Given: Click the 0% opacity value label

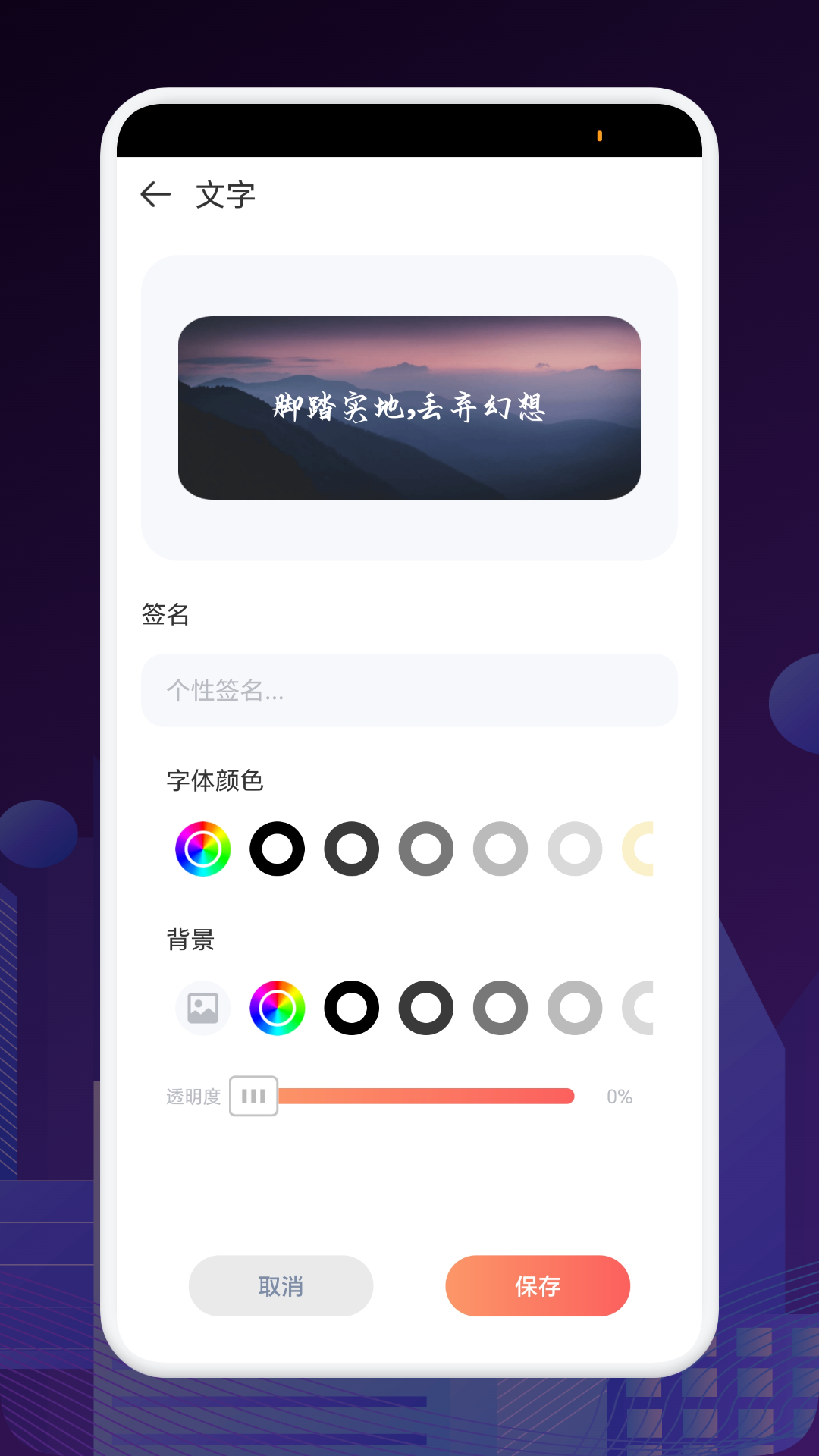Looking at the screenshot, I should coord(620,1096).
